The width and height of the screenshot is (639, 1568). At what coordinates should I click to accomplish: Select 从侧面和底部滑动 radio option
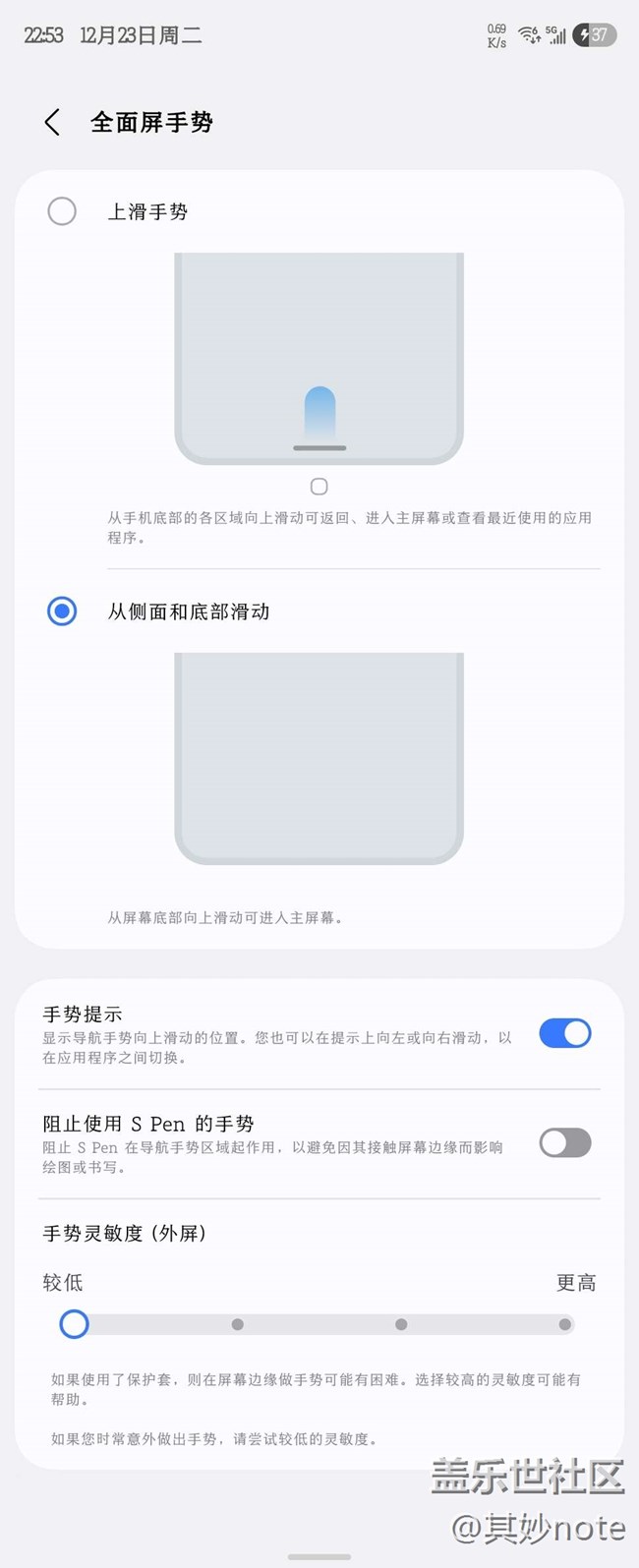click(x=62, y=611)
